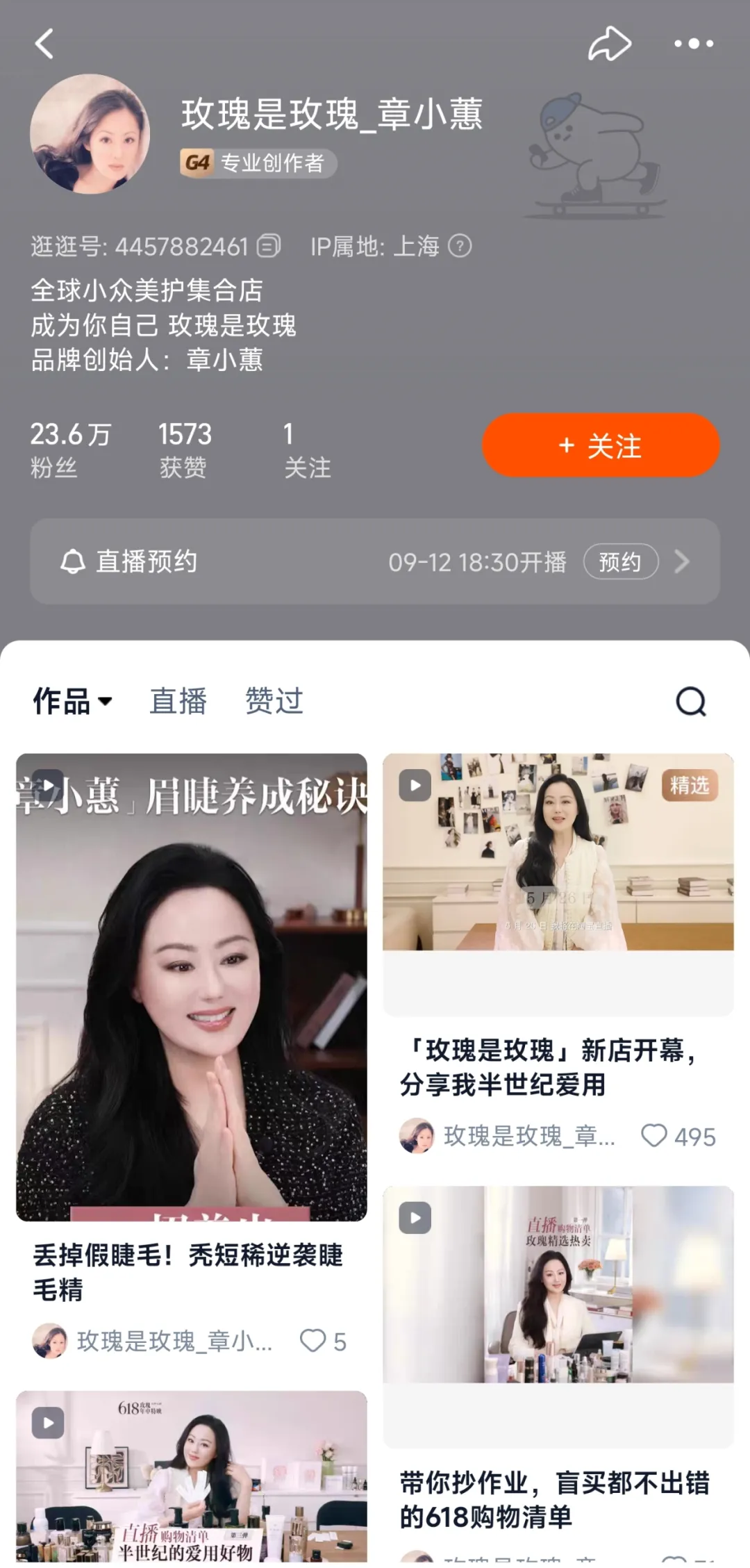Switch to the 赞过 tab
This screenshot has width=750, height=1568.
(274, 701)
